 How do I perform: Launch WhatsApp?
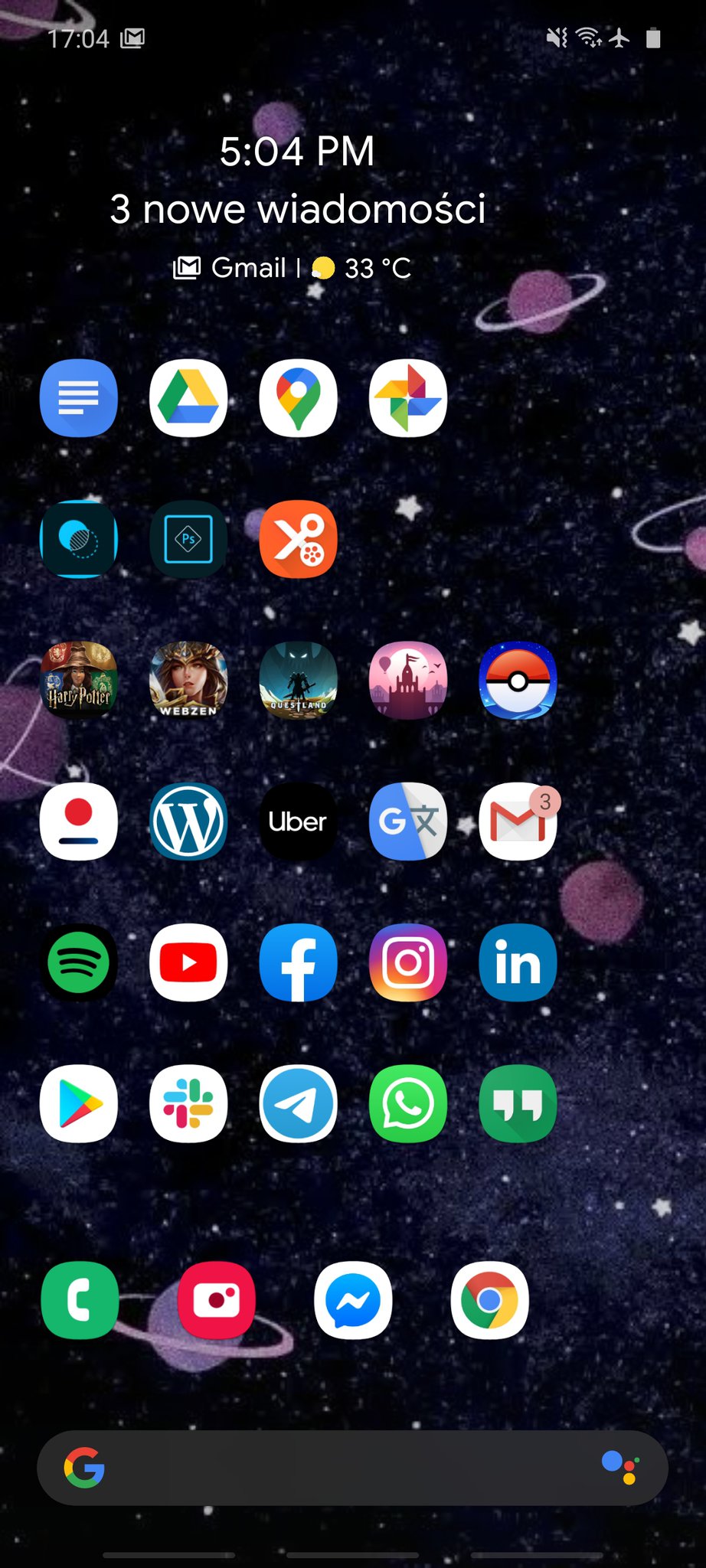(x=408, y=1104)
